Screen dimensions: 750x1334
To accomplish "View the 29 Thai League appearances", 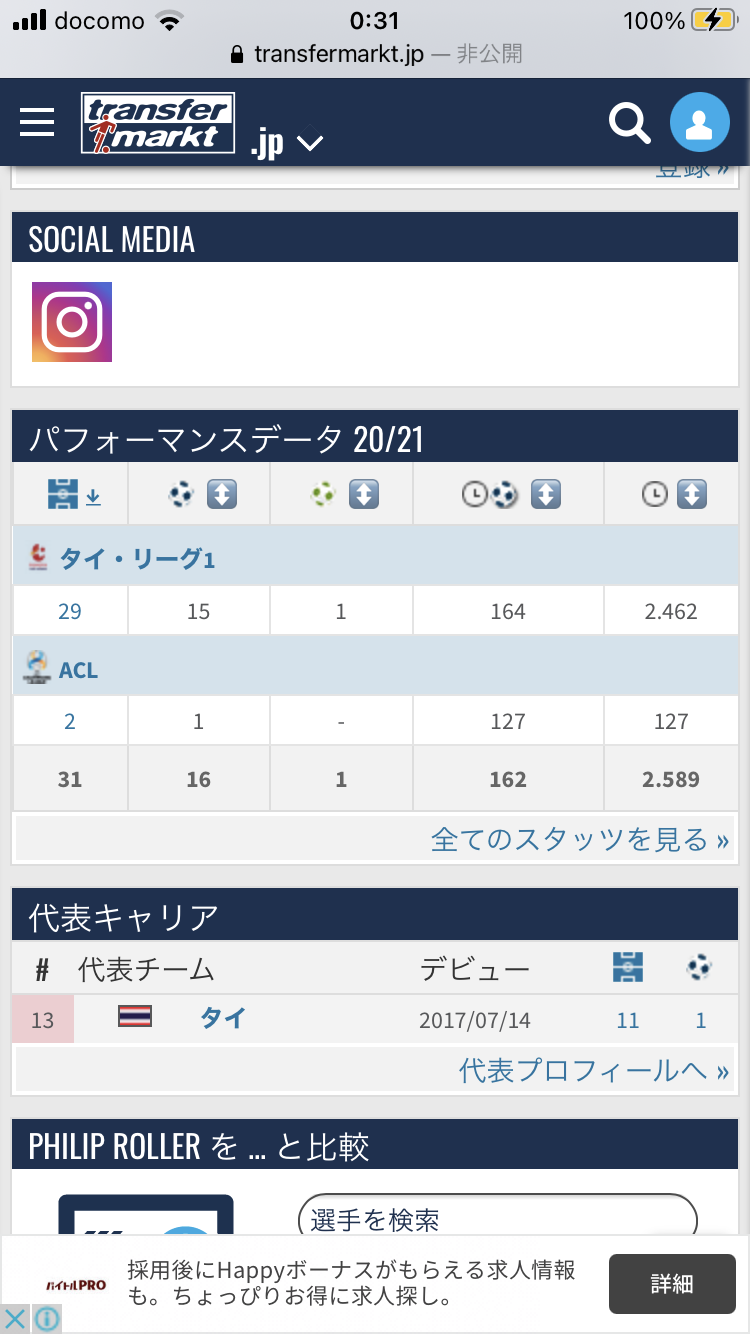I will tap(70, 611).
